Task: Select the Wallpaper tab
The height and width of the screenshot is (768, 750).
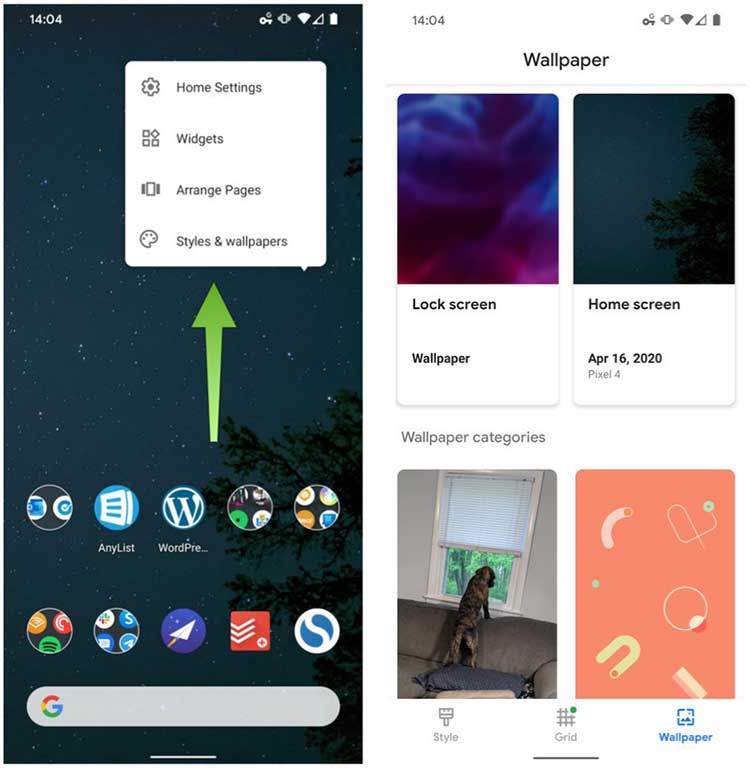Action: (x=685, y=725)
